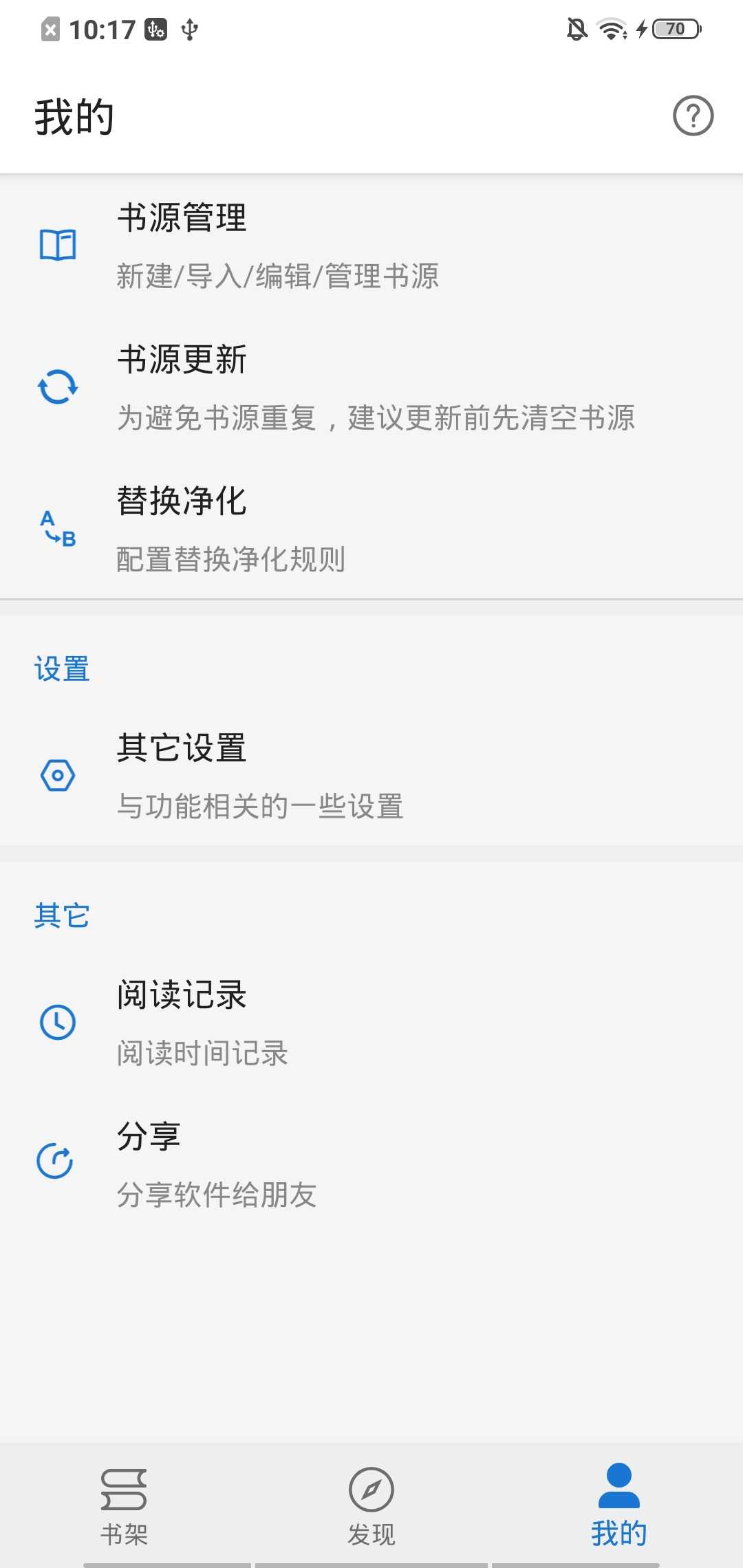Select the 我的 profile icon
Viewport: 743px width, 1568px height.
618,1485
